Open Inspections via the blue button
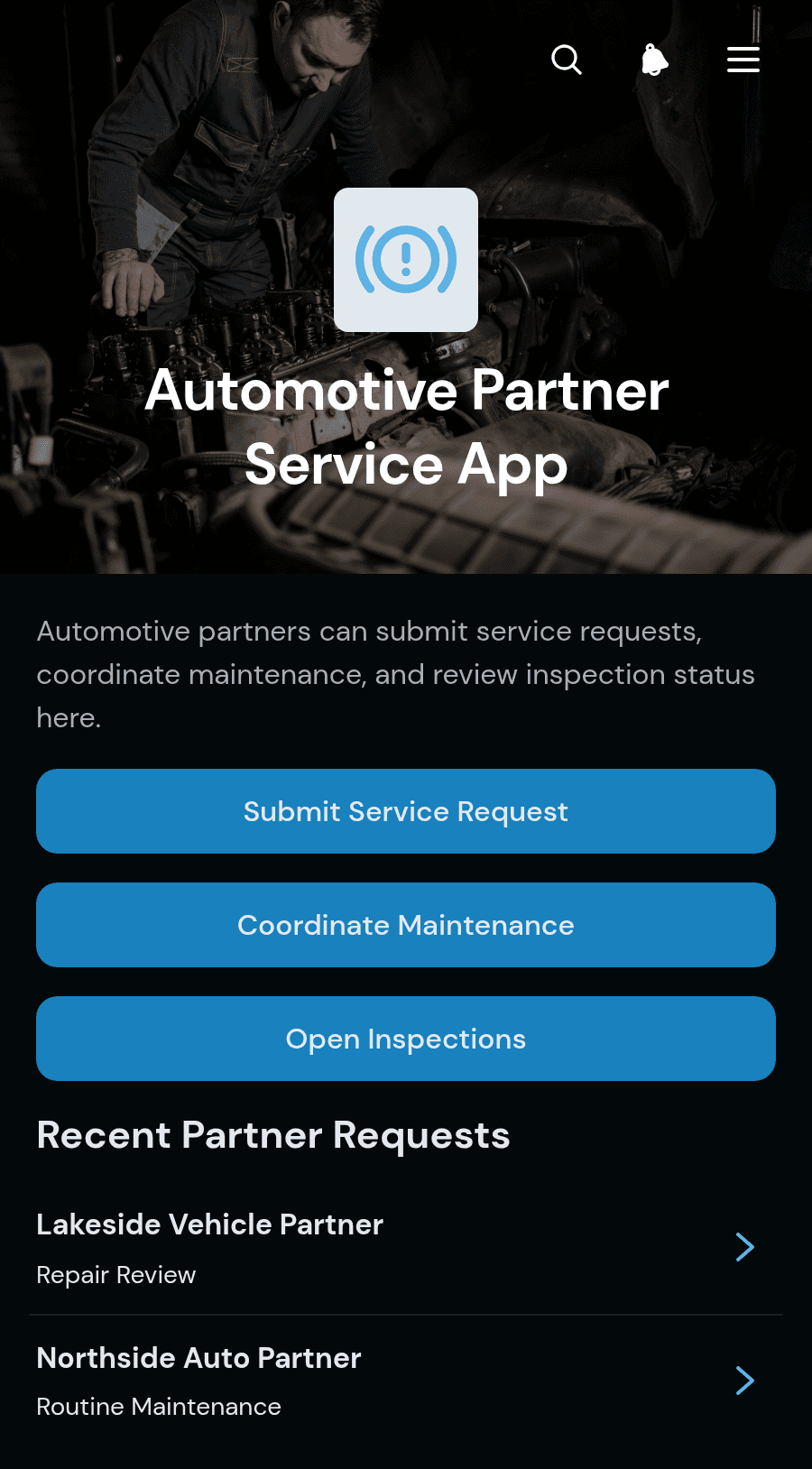This screenshot has width=812, height=1469. pos(406,1039)
